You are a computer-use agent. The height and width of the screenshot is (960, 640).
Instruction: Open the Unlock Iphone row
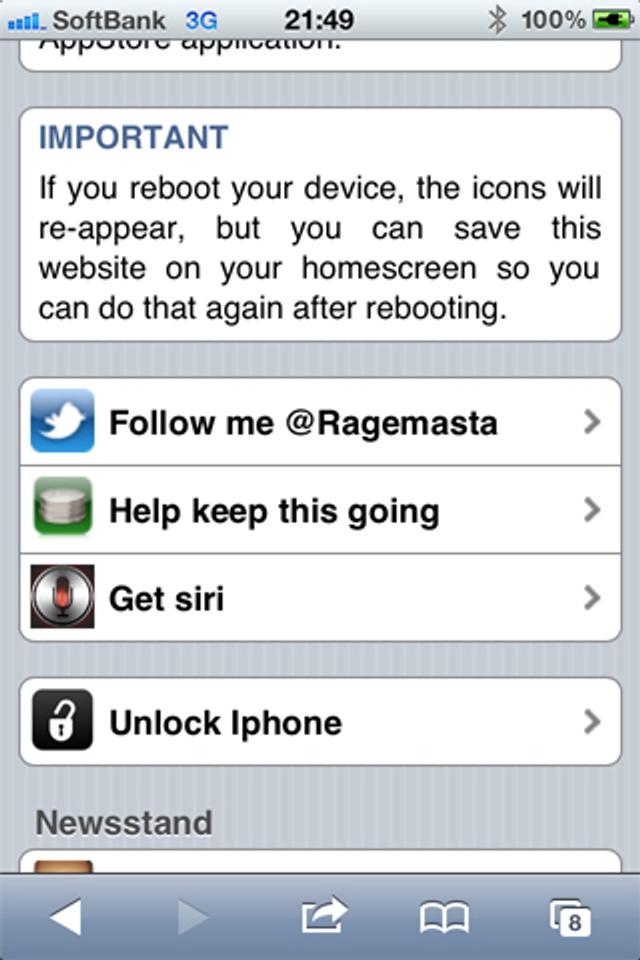(320, 722)
